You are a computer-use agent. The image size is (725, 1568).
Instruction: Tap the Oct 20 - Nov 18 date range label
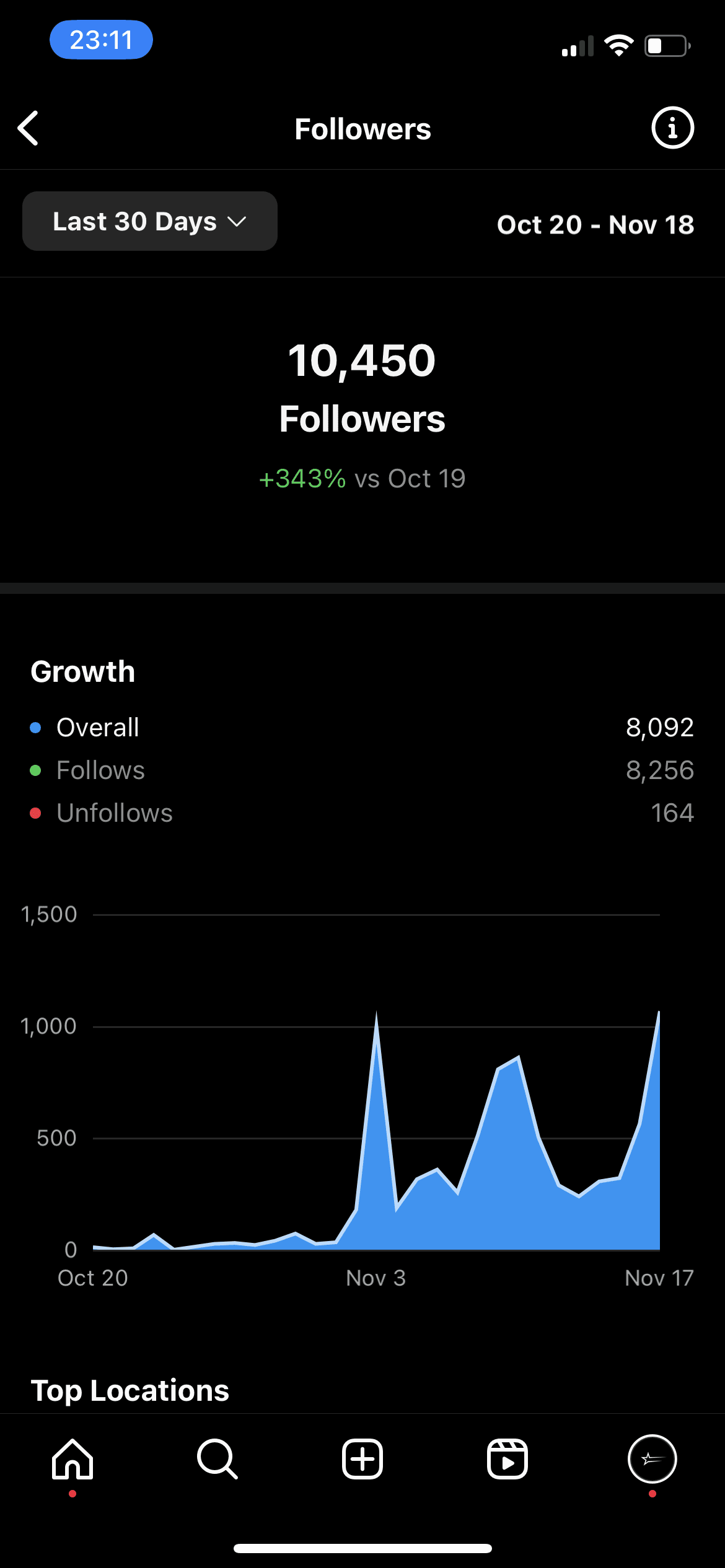tap(596, 224)
